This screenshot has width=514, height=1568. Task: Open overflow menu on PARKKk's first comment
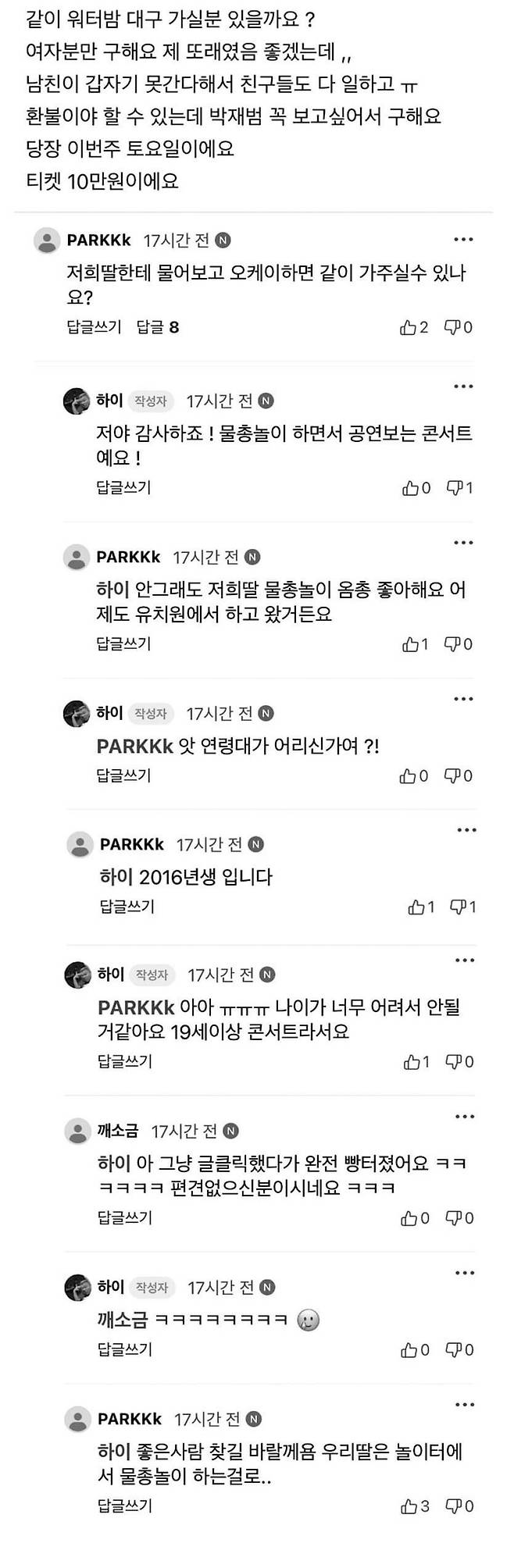[x=463, y=240]
